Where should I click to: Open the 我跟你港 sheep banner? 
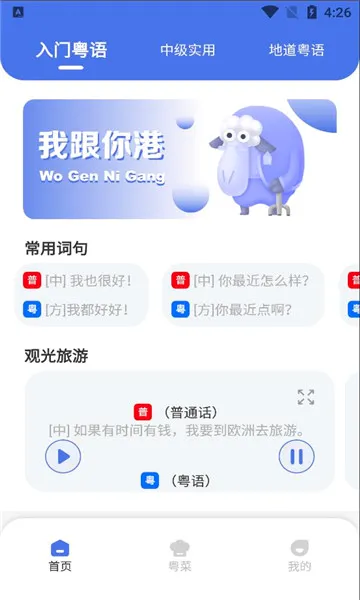[x=180, y=159]
